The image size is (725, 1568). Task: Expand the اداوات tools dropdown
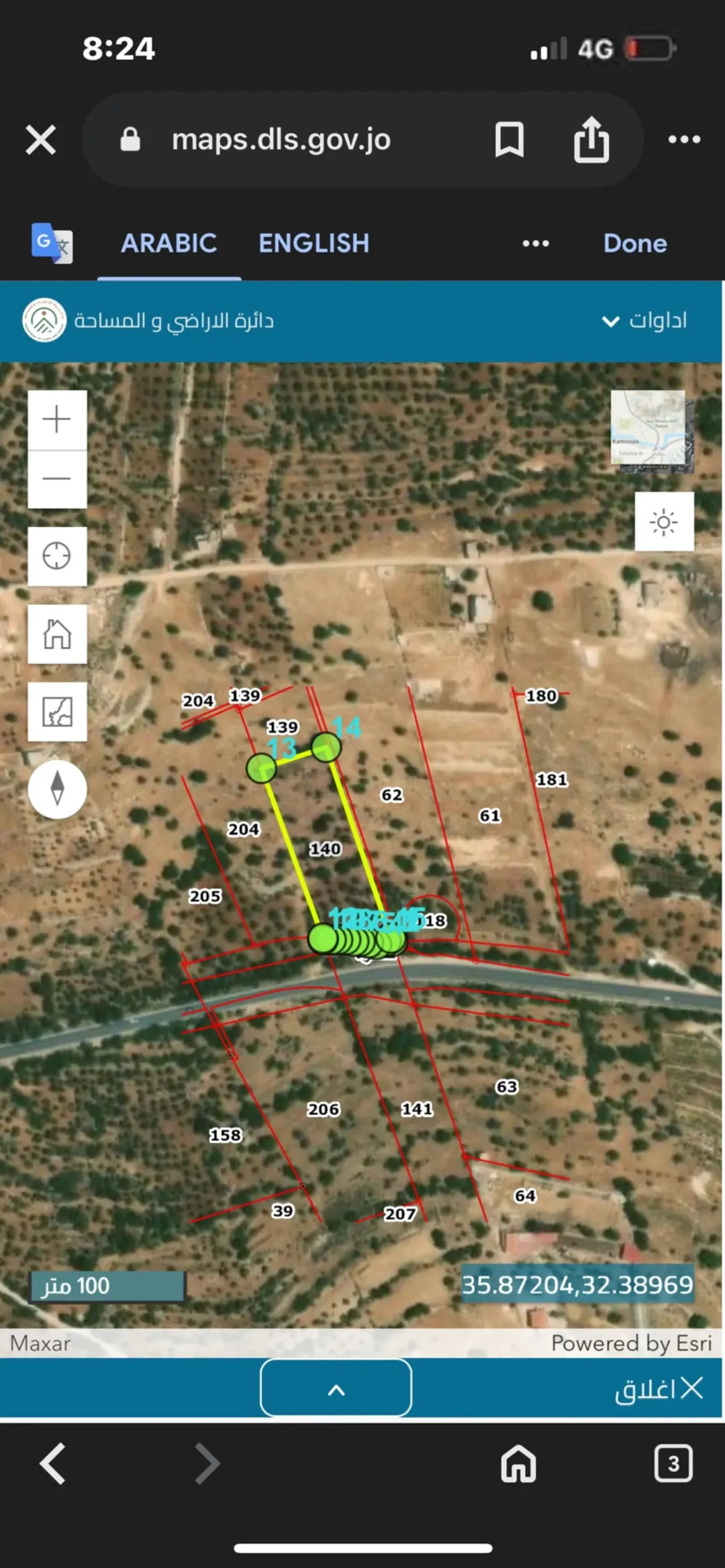[x=645, y=321]
